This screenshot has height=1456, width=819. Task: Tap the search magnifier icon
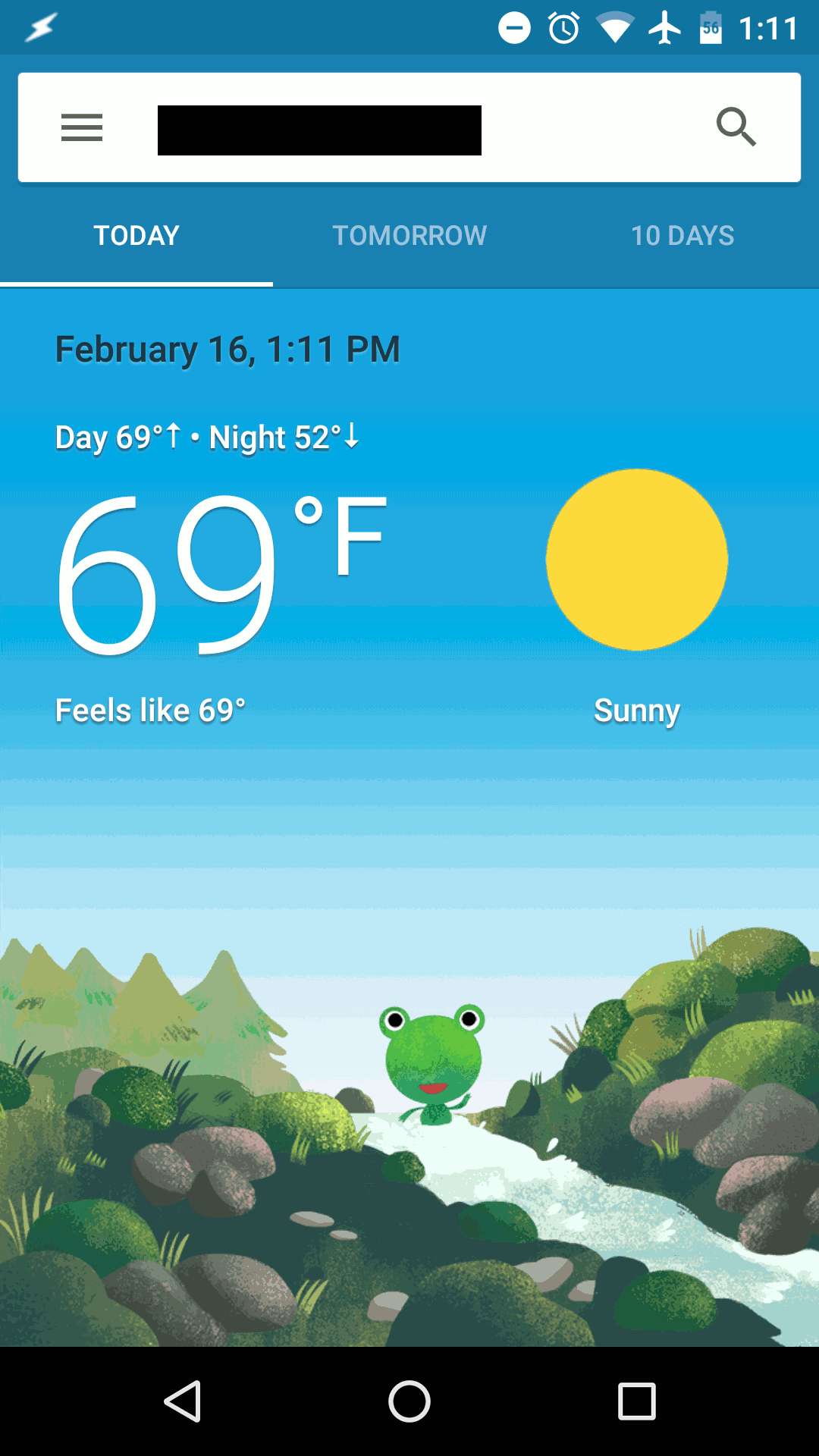736,127
